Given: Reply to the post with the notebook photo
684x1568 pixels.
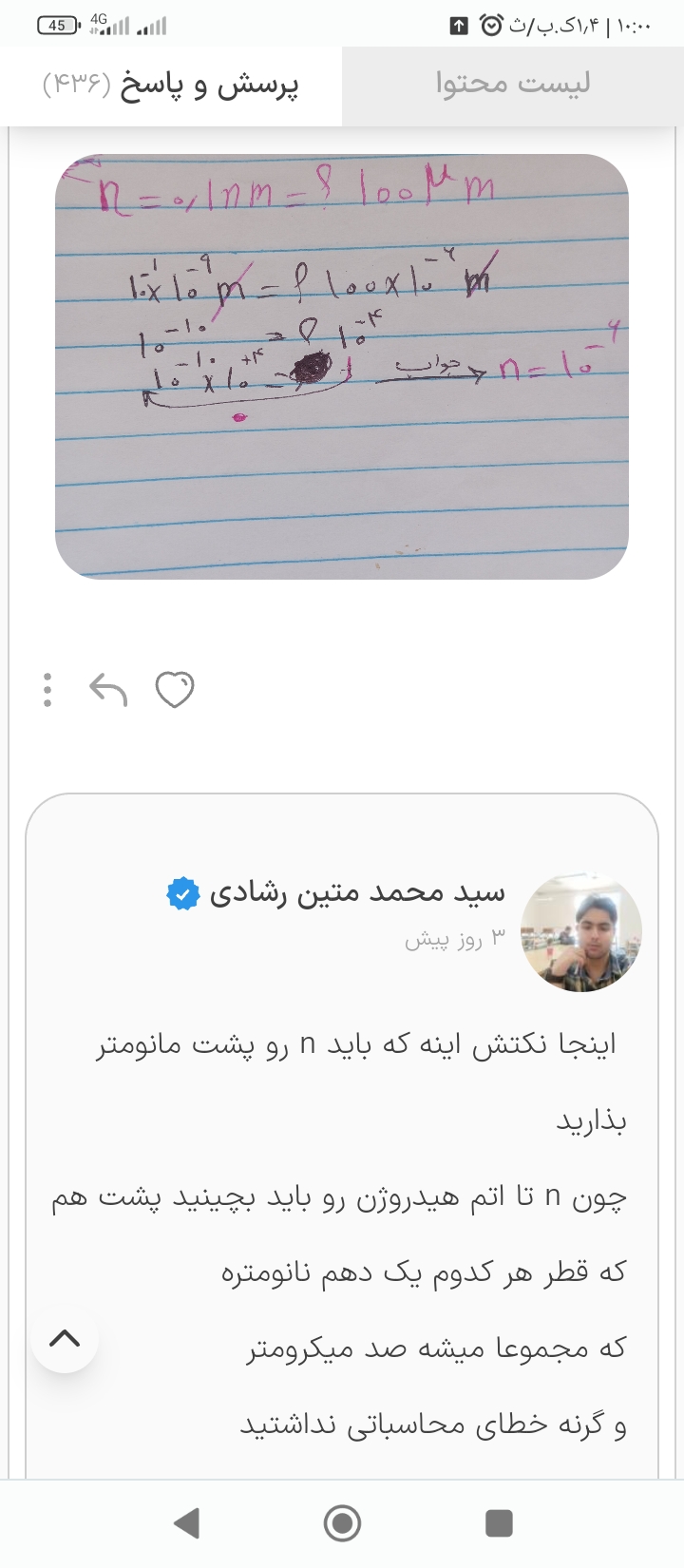Looking at the screenshot, I should pos(108,690).
